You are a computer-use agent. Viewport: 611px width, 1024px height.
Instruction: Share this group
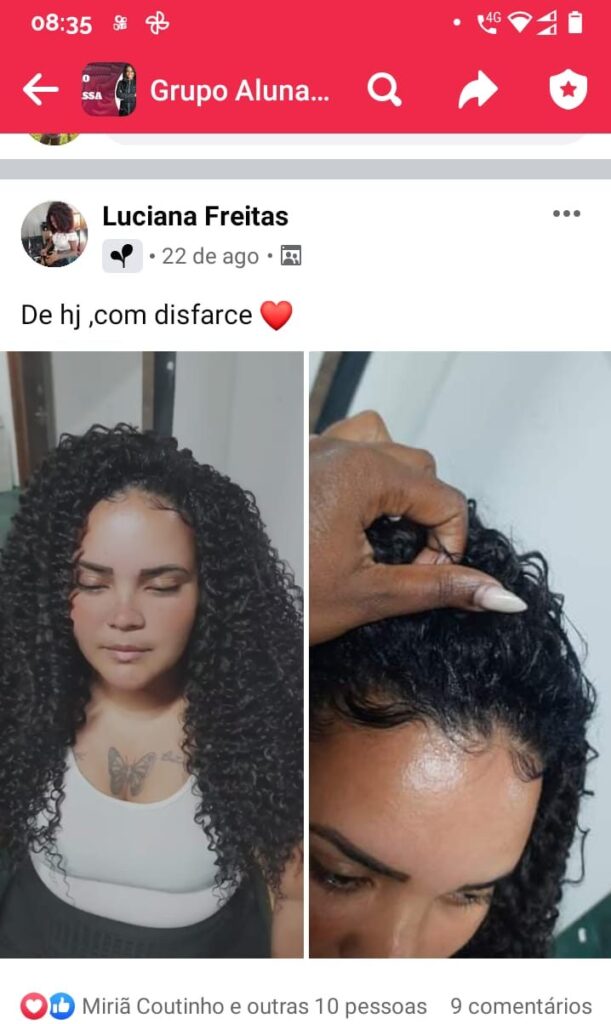(x=477, y=90)
